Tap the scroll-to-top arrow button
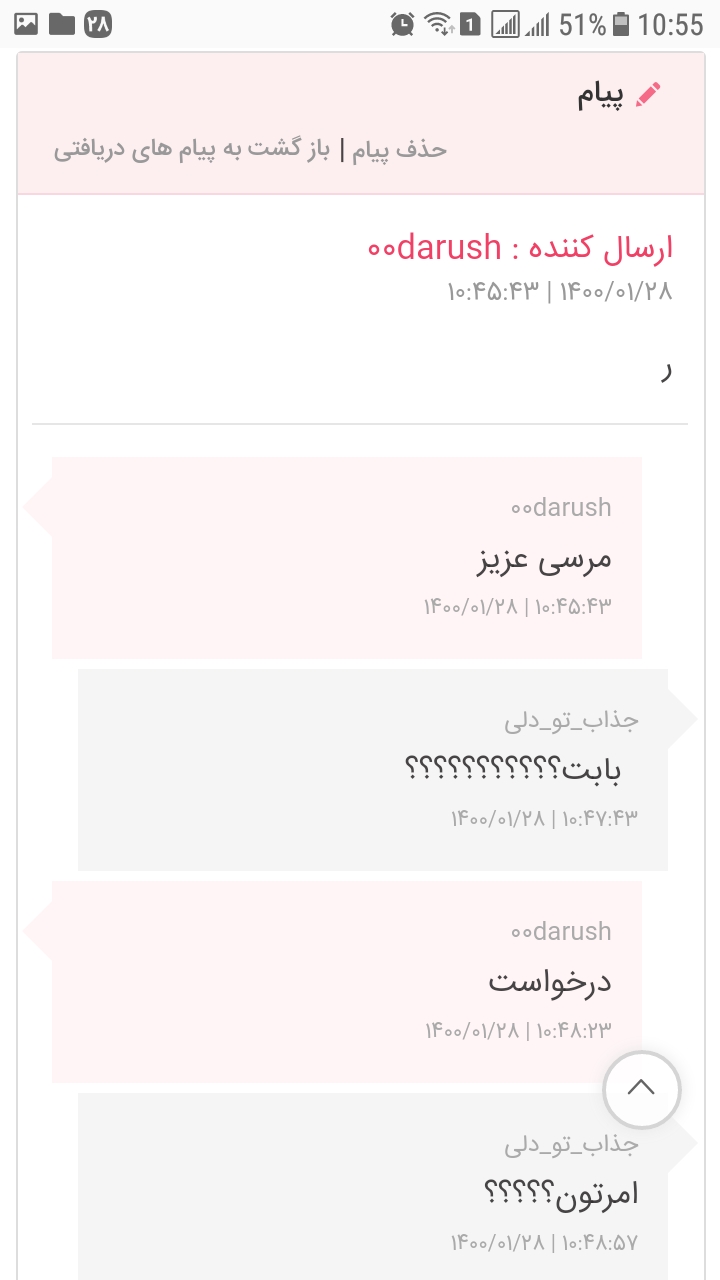Image resolution: width=720 pixels, height=1280 pixels. point(641,1089)
